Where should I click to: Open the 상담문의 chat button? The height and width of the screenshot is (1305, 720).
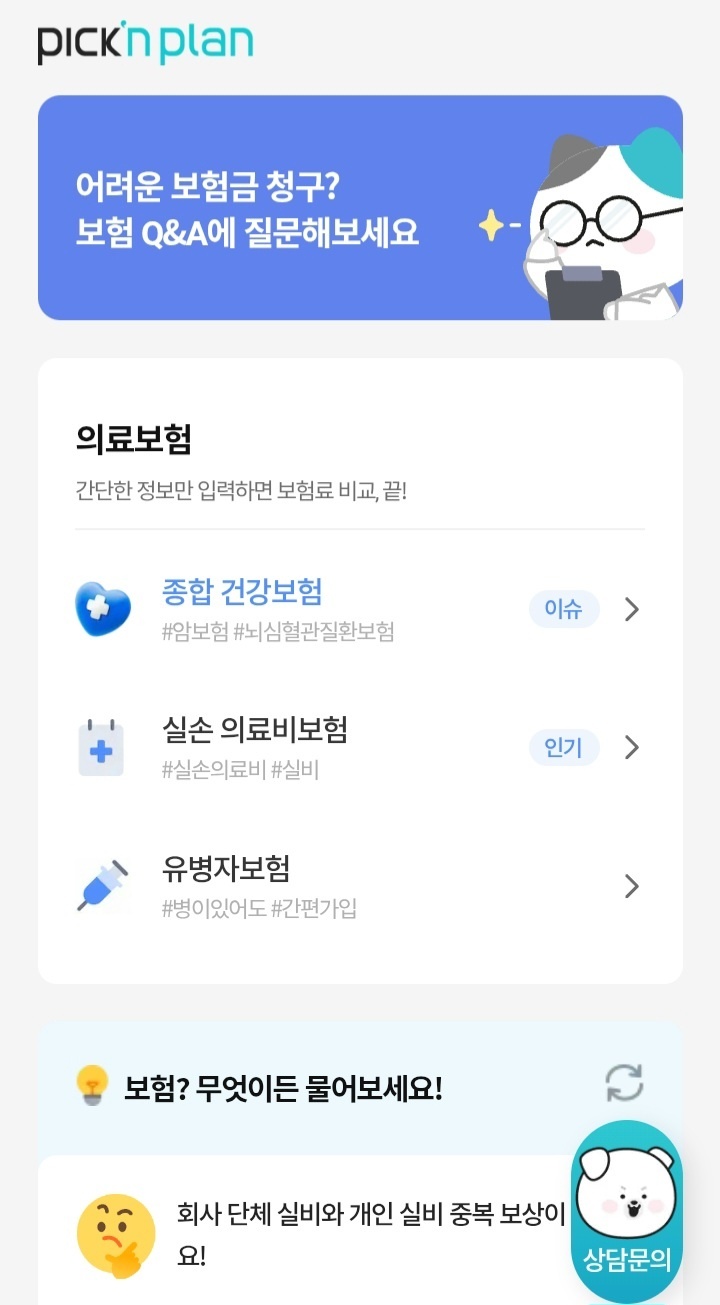tap(627, 1212)
